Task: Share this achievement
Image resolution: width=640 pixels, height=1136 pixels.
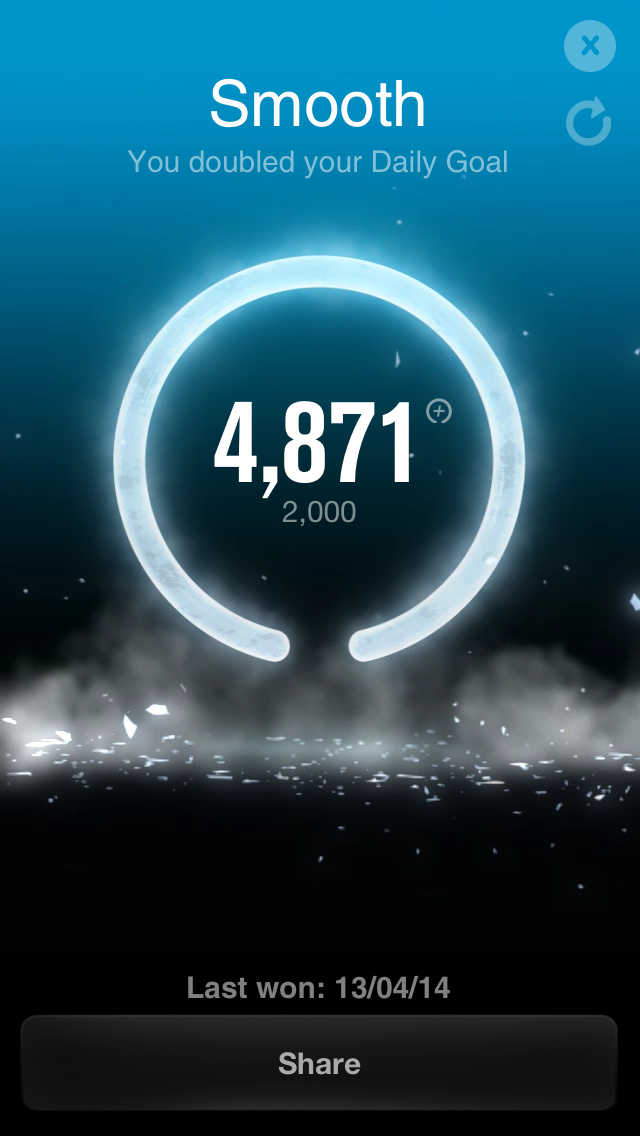Action: [x=319, y=1064]
